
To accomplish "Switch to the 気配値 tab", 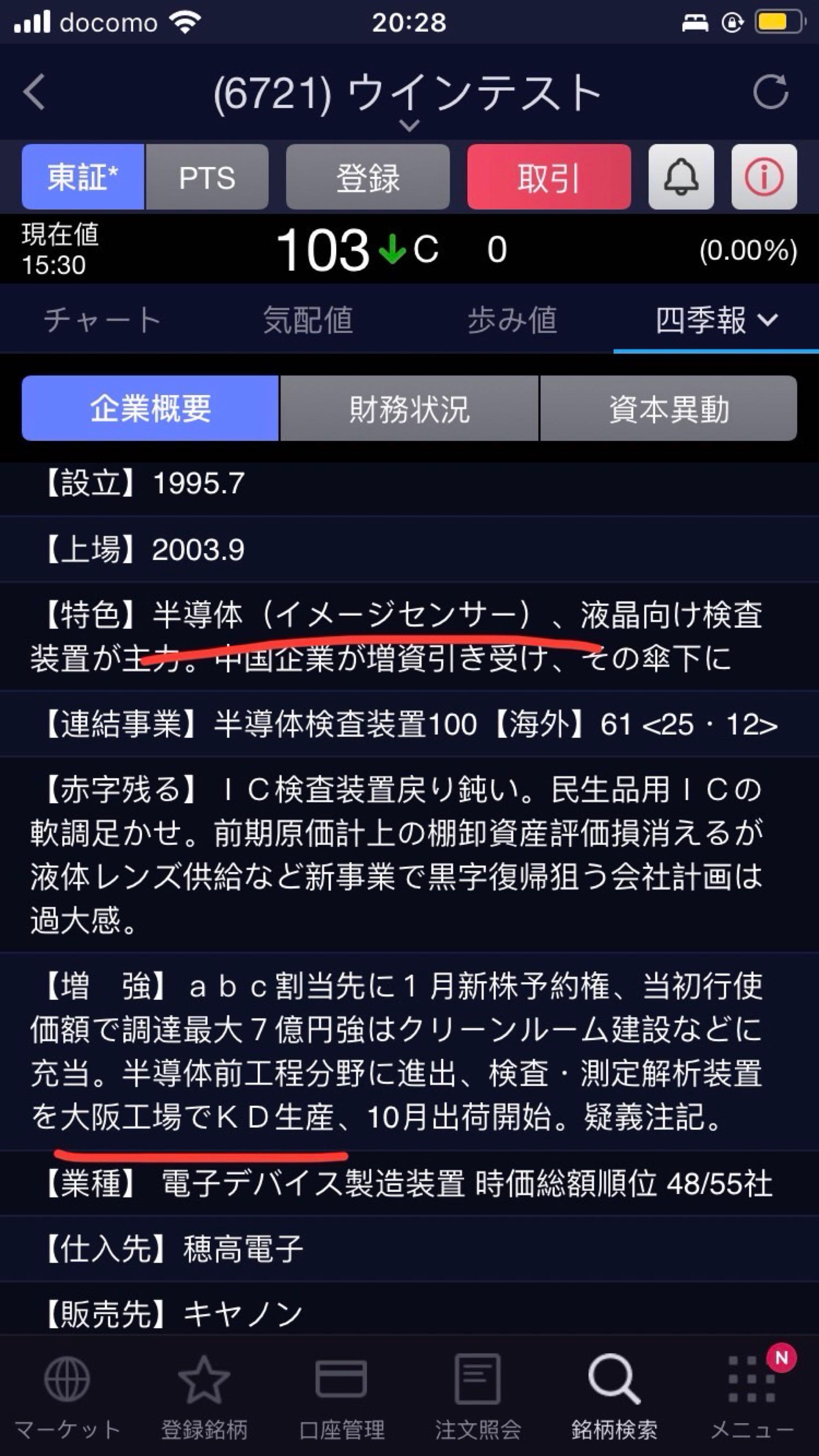I will pyautogui.click(x=308, y=320).
